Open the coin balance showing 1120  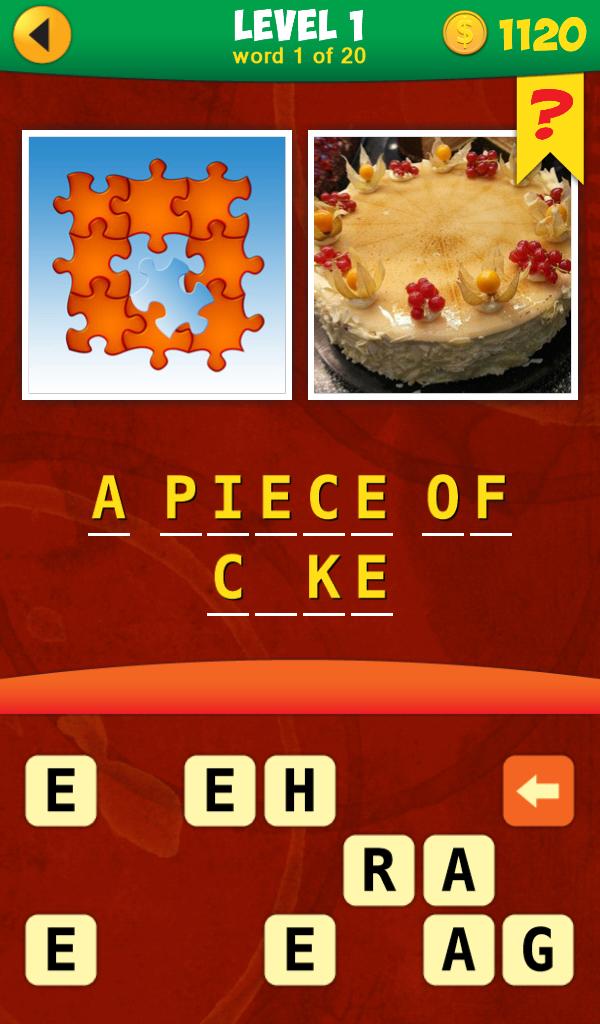coord(514,35)
